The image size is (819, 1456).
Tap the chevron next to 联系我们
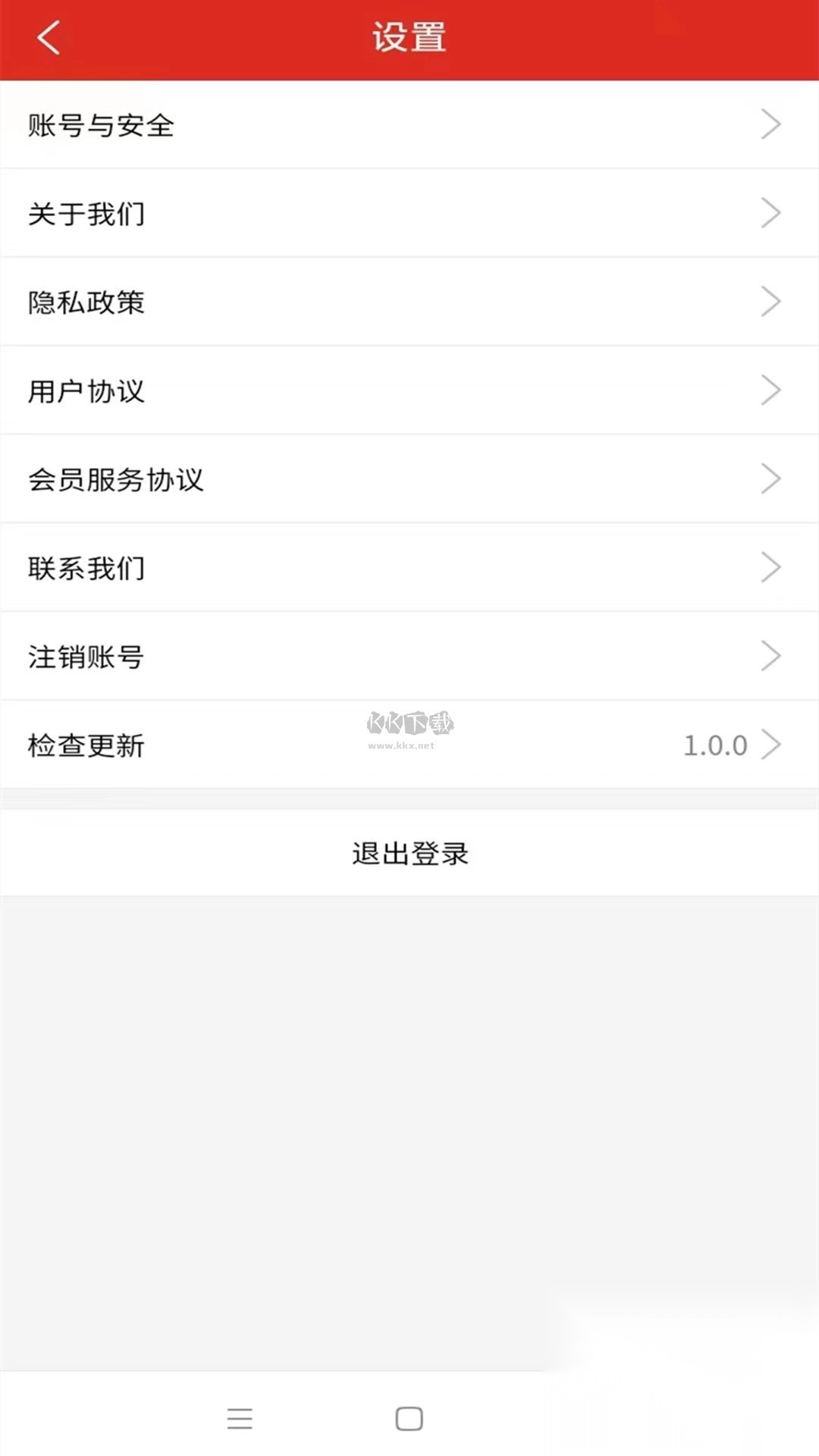point(772,566)
